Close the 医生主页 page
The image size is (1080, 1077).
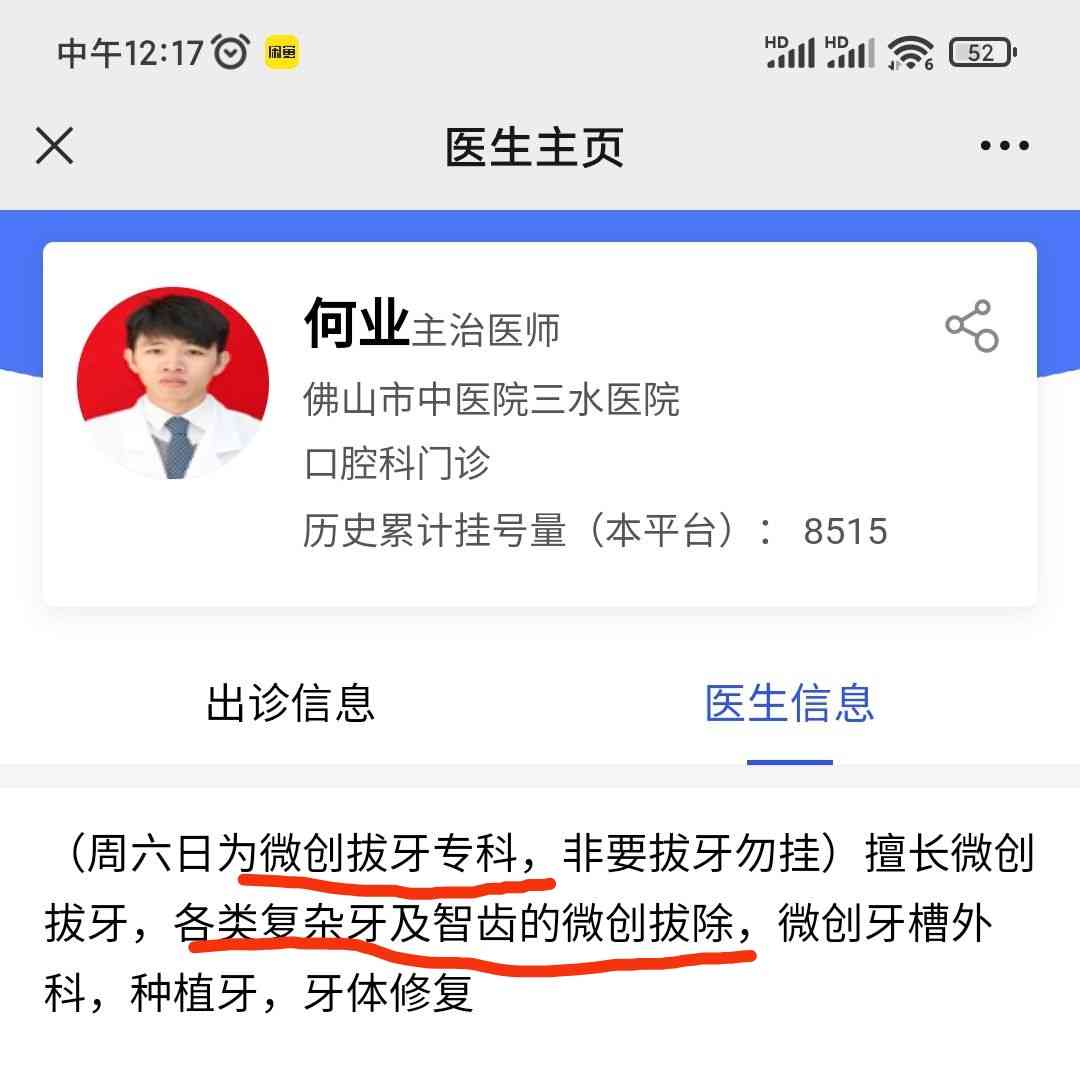click(54, 146)
